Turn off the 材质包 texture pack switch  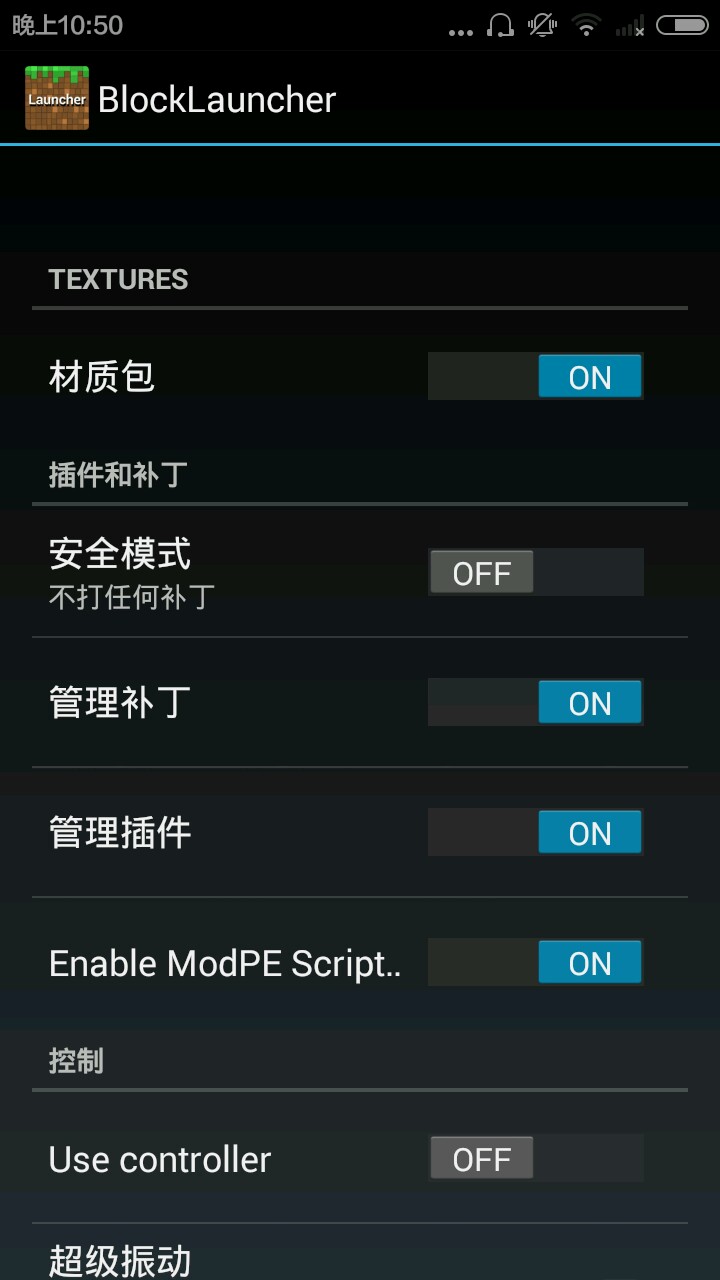535,377
